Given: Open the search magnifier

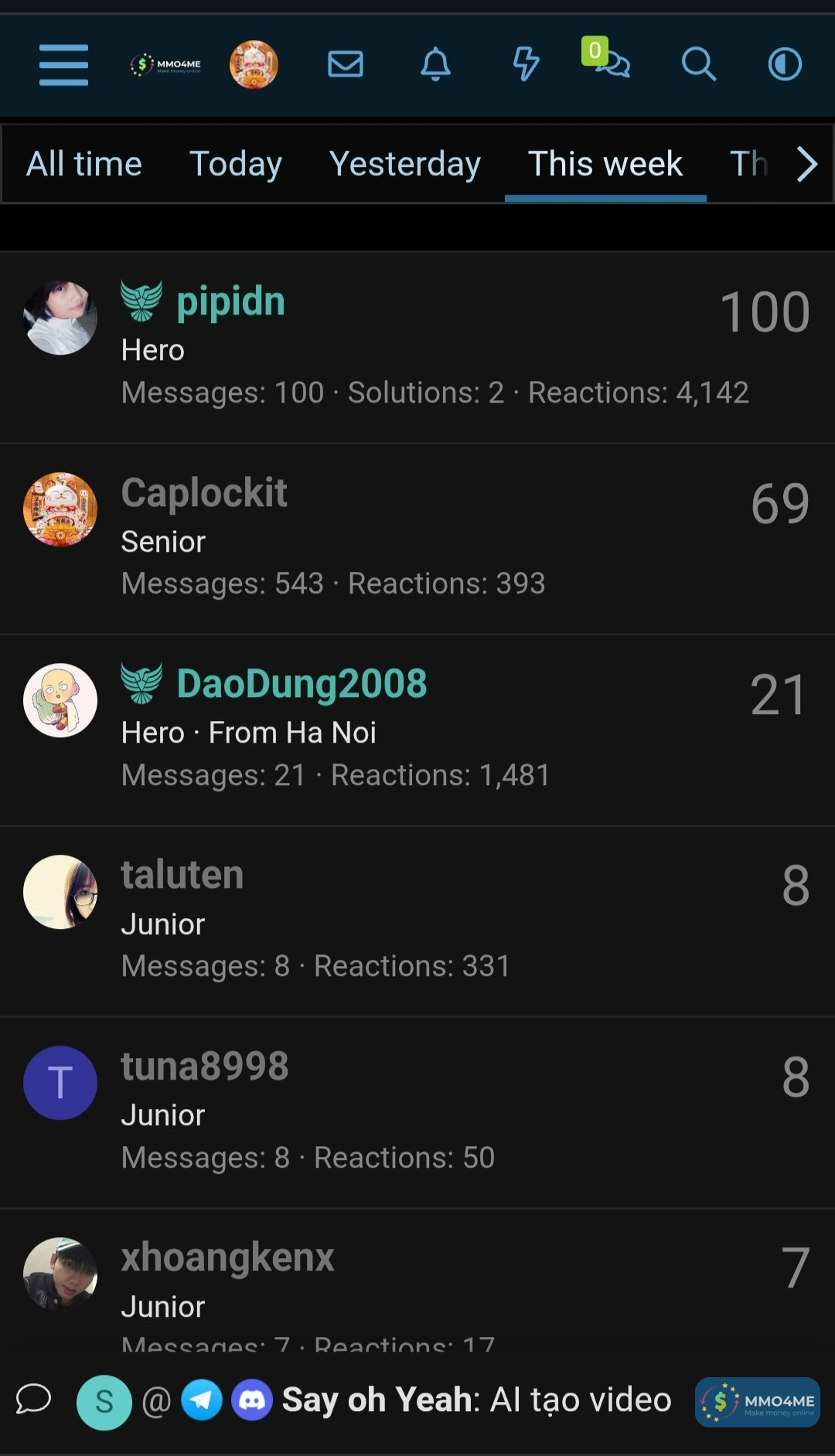Looking at the screenshot, I should point(698,64).
